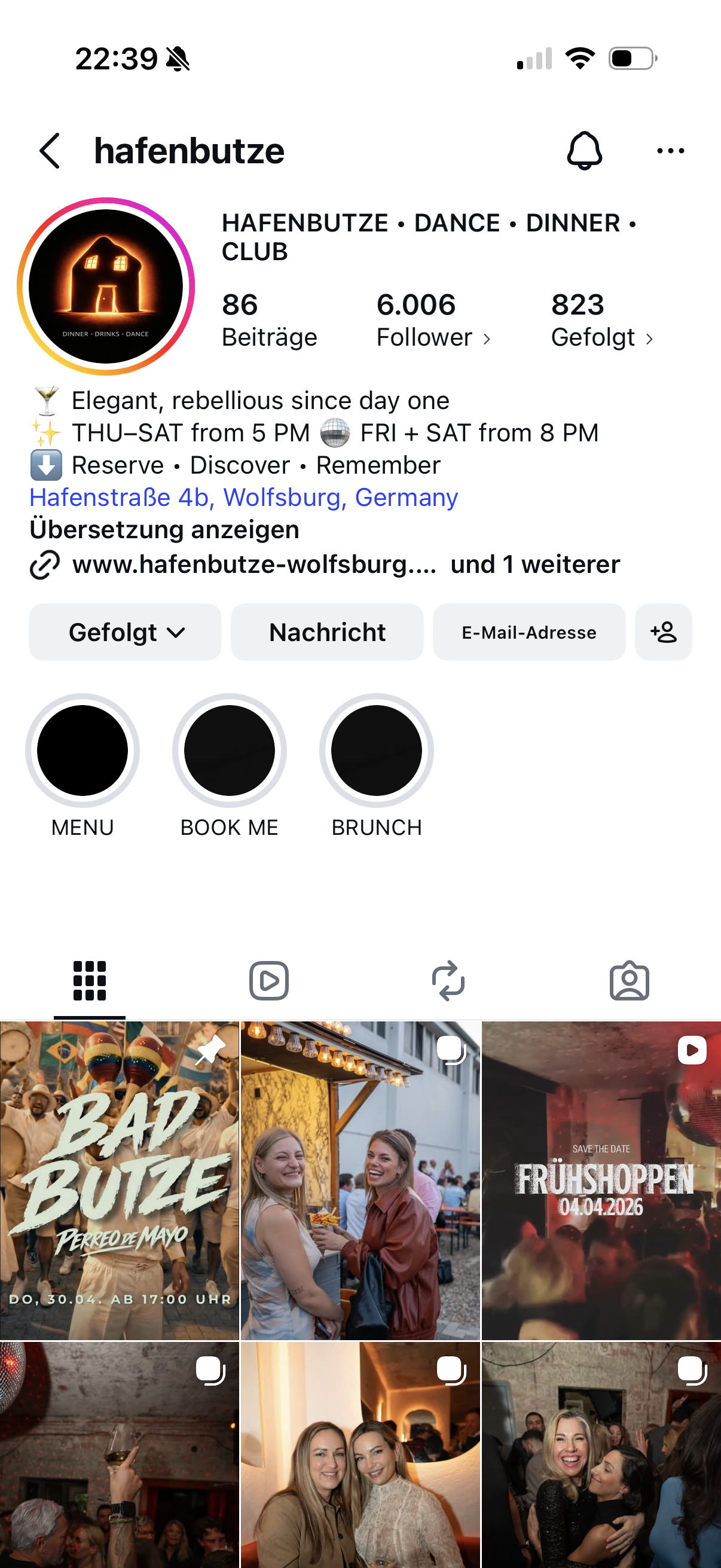
Task: Open the Hafenstraße 4b address link
Action: (243, 498)
